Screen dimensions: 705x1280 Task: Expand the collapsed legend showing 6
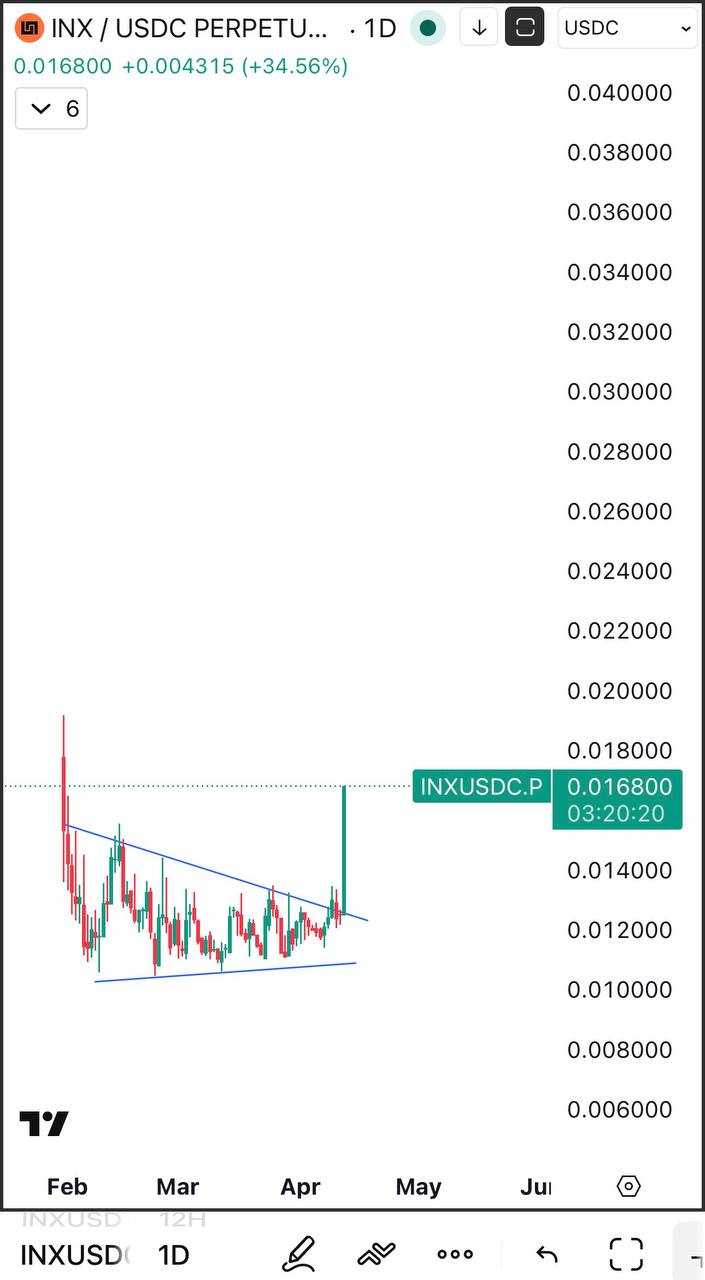[52, 109]
